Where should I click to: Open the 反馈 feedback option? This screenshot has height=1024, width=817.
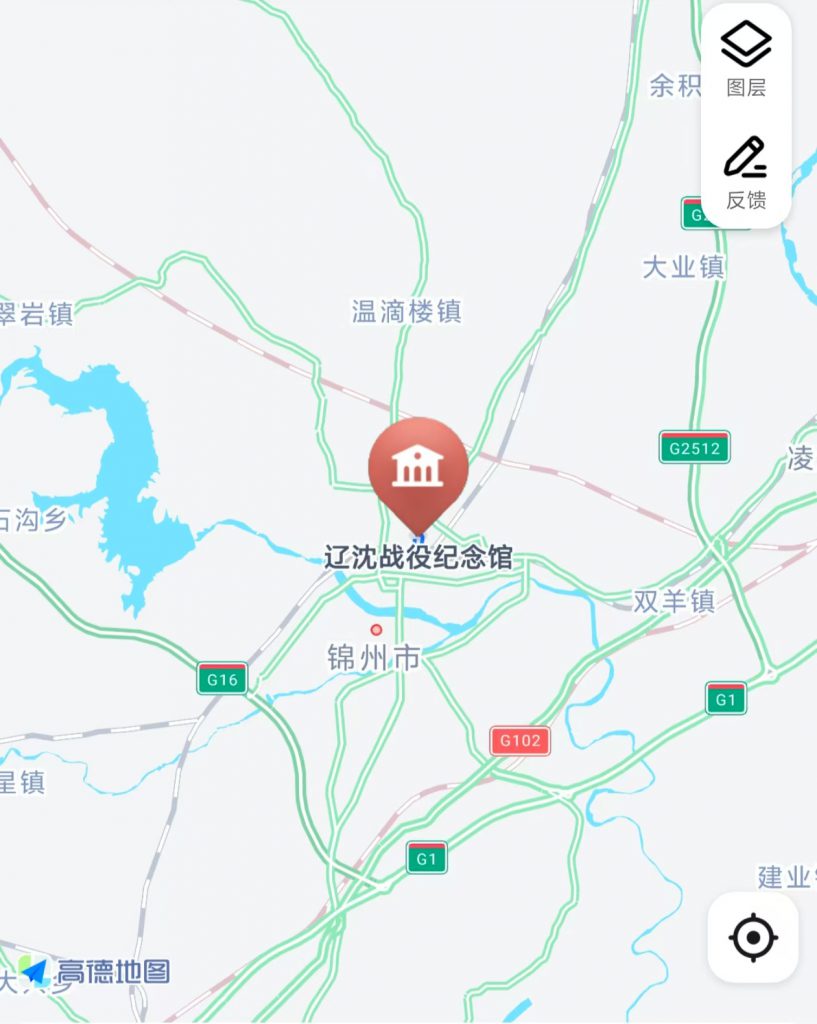tap(746, 171)
